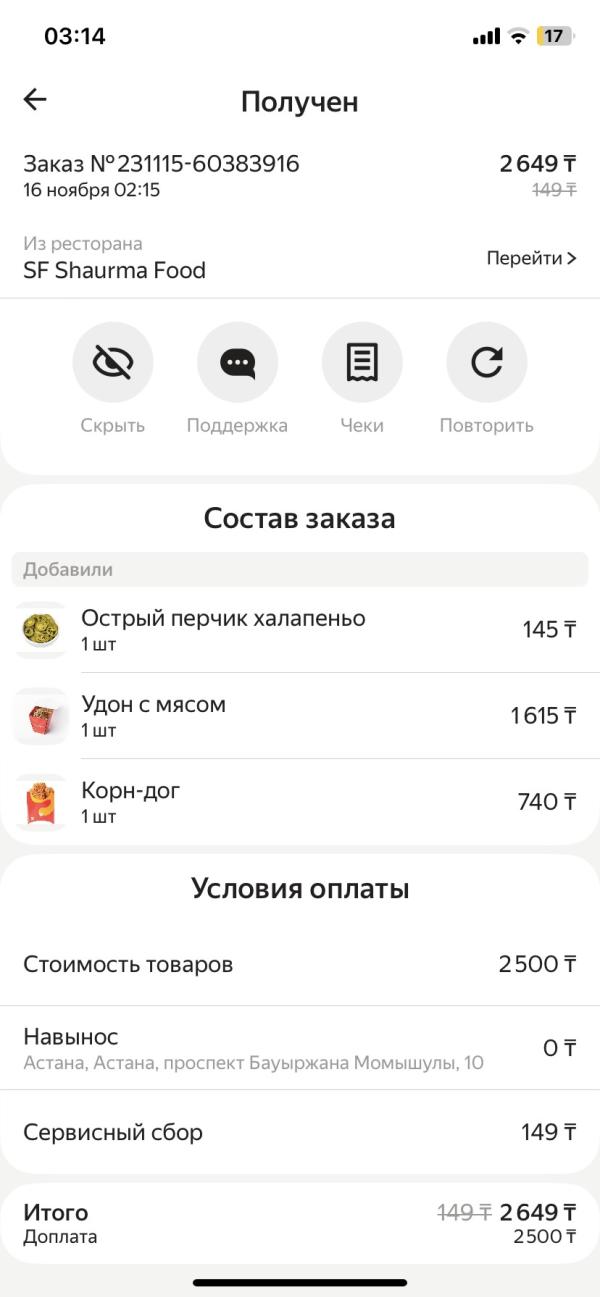View receipts with Чеки
Viewport: 600px width, 1297px height.
pyautogui.click(x=362, y=362)
